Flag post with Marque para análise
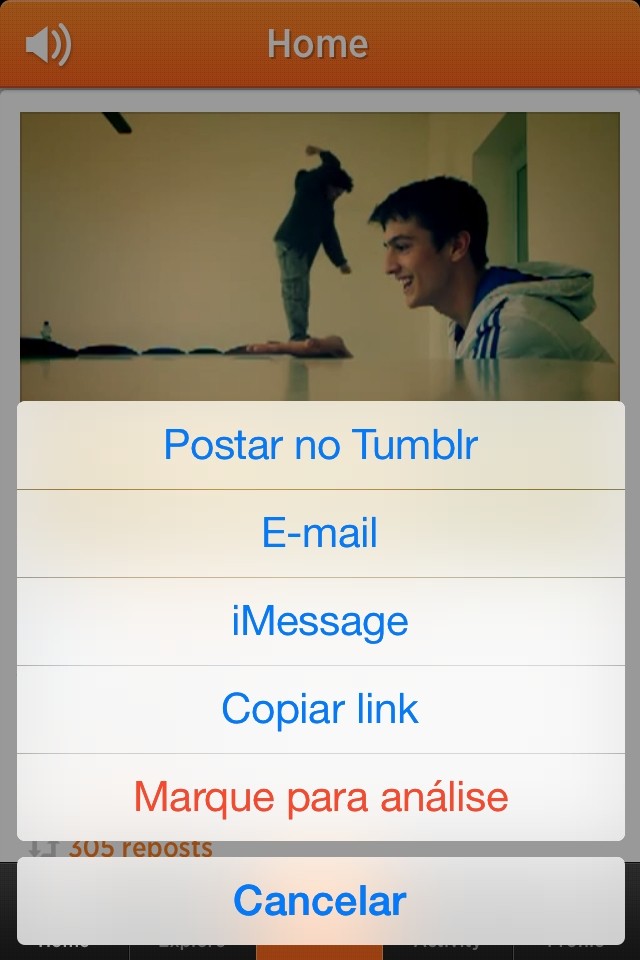 tap(320, 797)
